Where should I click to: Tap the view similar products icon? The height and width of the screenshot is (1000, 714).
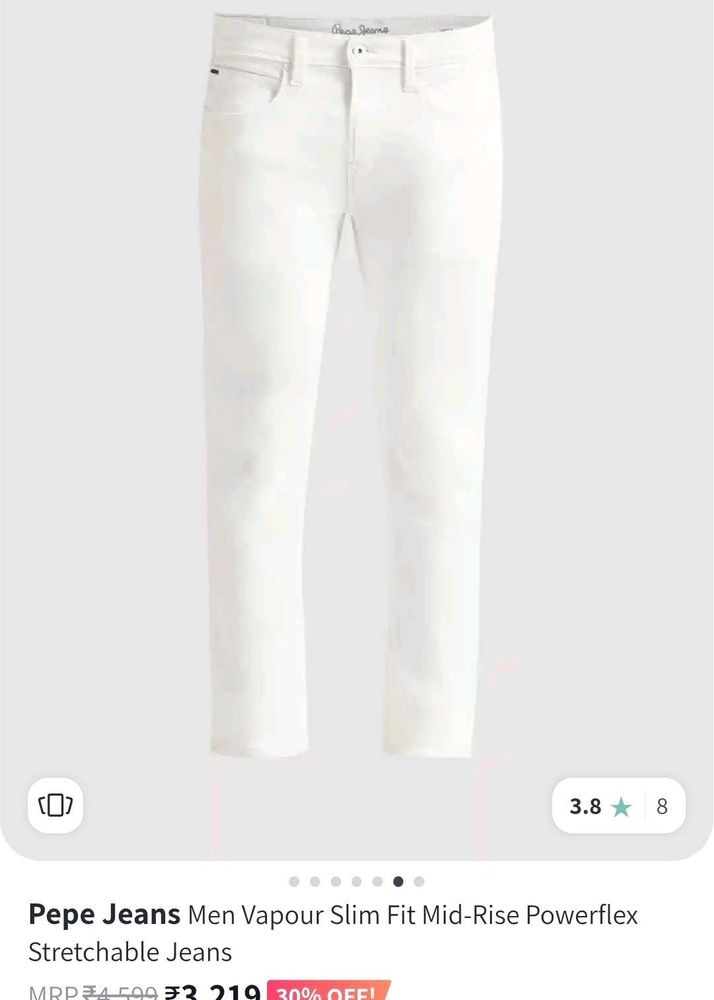pos(56,805)
